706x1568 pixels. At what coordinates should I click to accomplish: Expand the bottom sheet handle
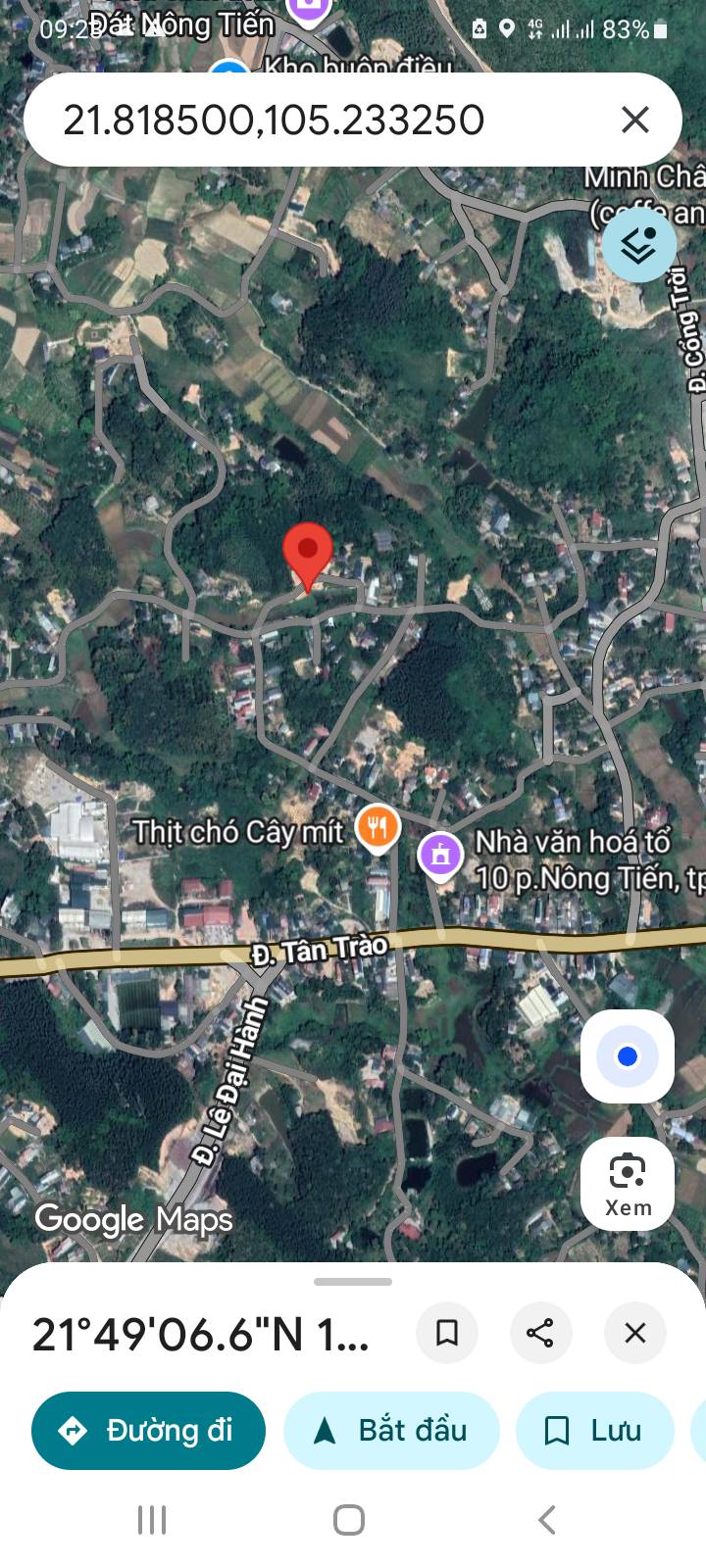[x=353, y=1282]
